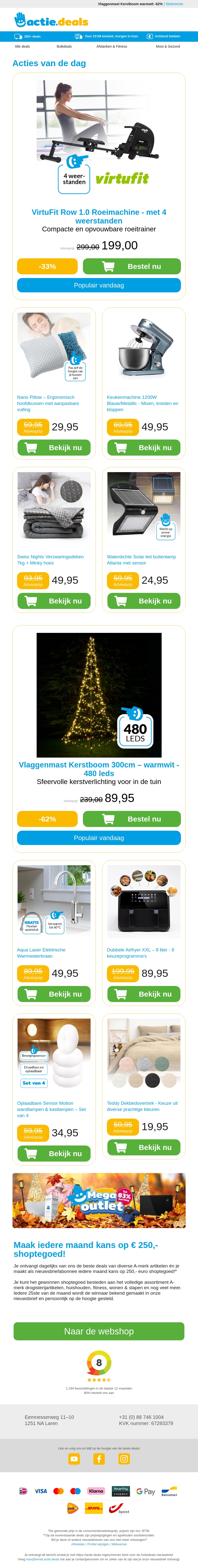Tap Bekijk nu for Swiss Nights Verzwaringsdeken
The image size is (198, 1568).
[x=54, y=601]
